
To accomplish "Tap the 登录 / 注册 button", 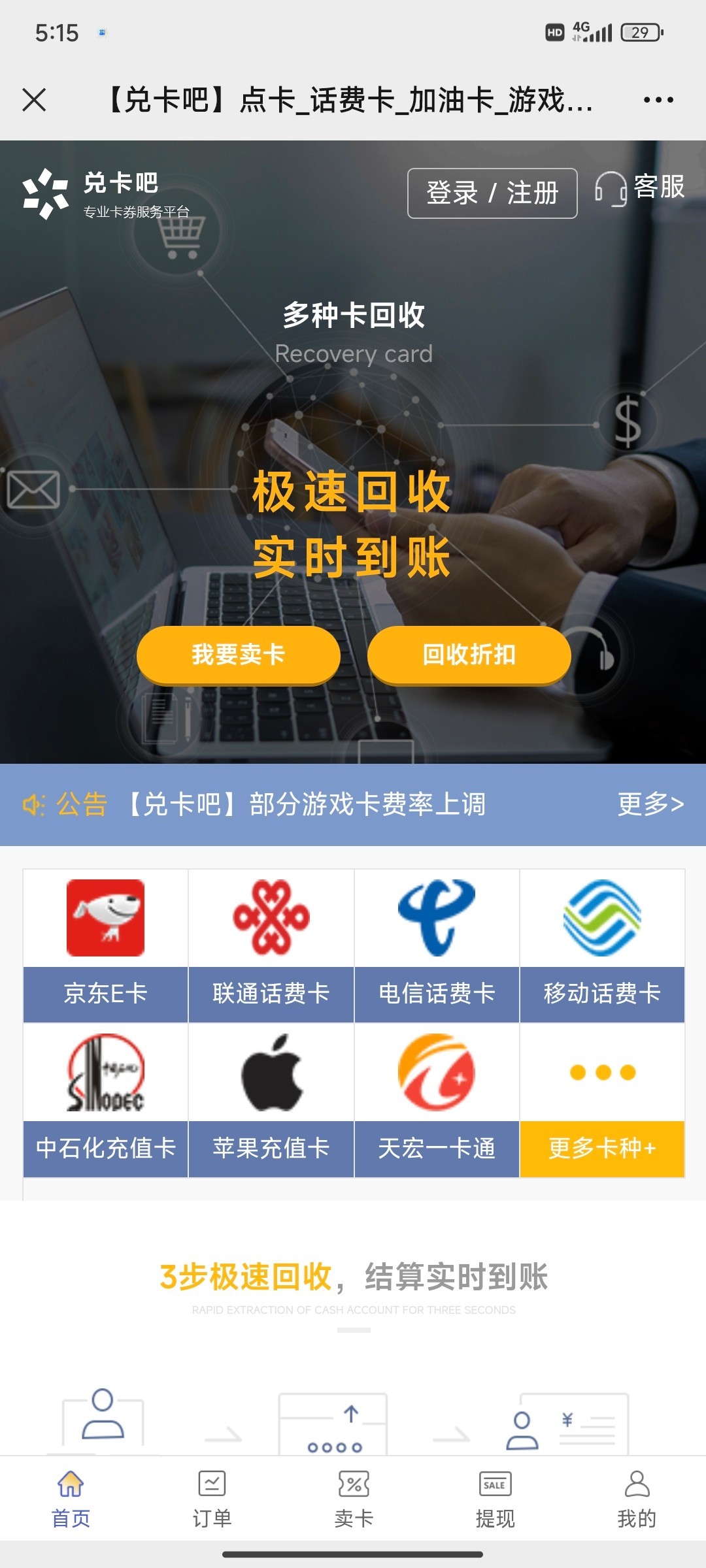I will pos(492,193).
